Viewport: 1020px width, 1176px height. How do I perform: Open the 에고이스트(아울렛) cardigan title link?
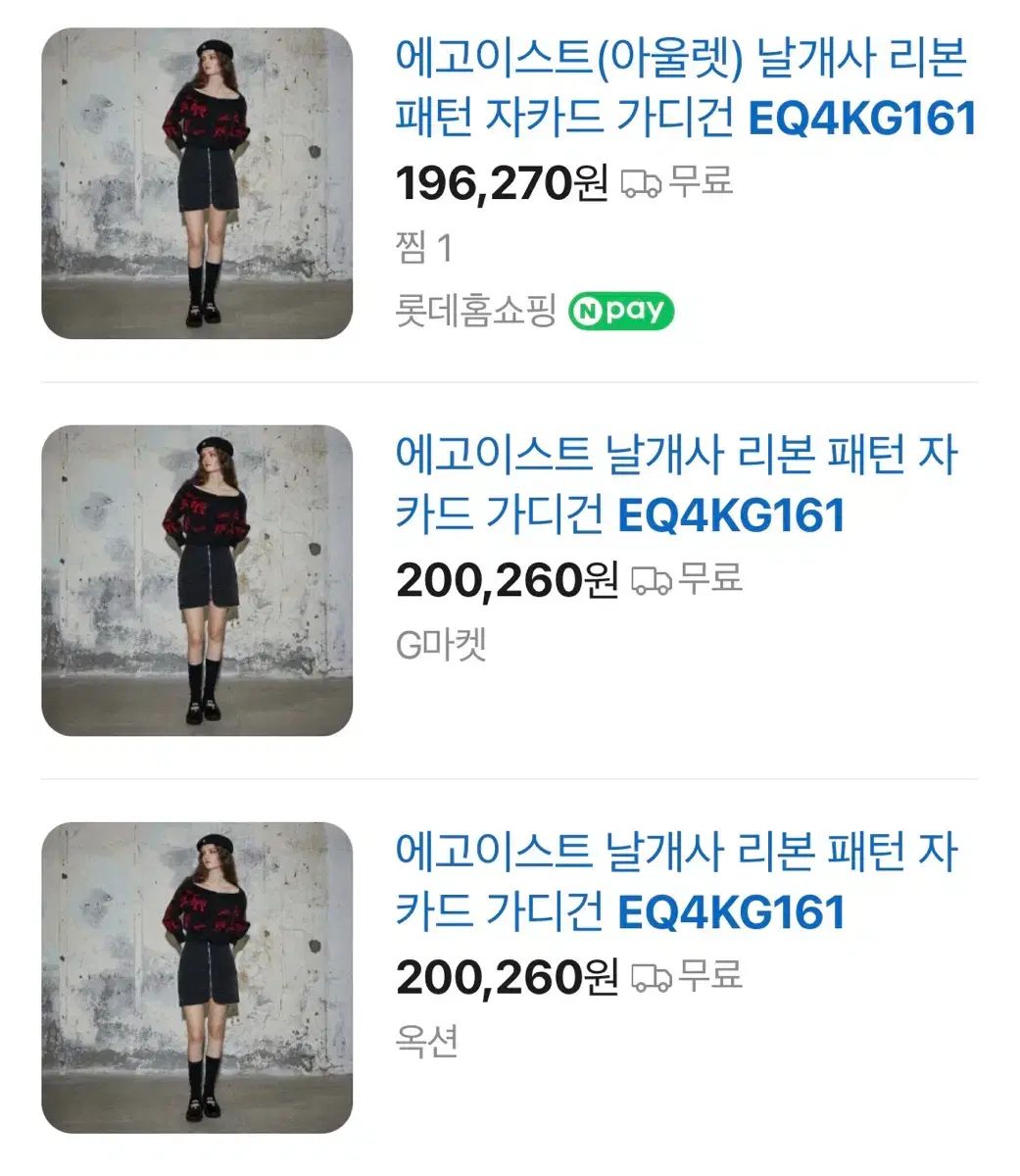pos(686,89)
